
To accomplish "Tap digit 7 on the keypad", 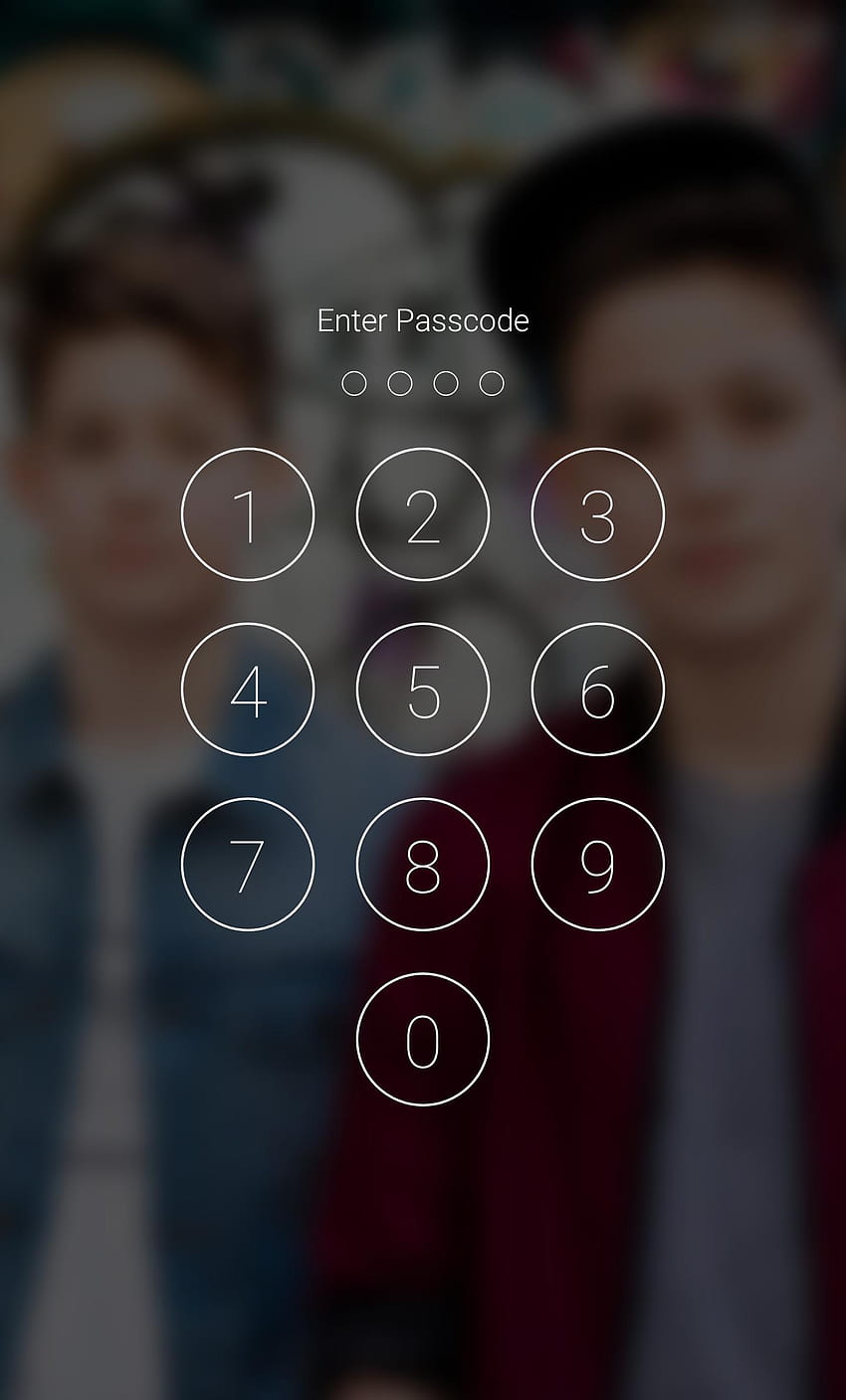I will [x=248, y=865].
